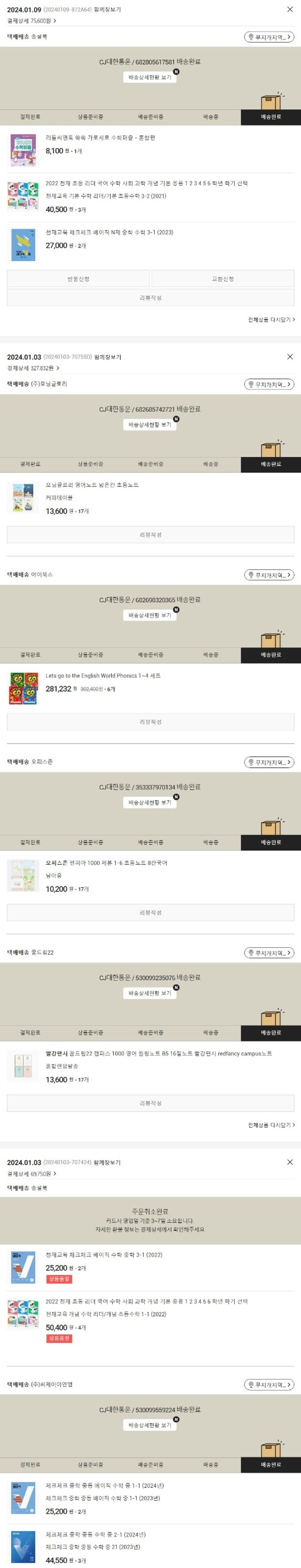This screenshot has width=301, height=1568.
Task: Open the 리틀씨앤톡 수학퍼즐 product
Action: coord(100,138)
